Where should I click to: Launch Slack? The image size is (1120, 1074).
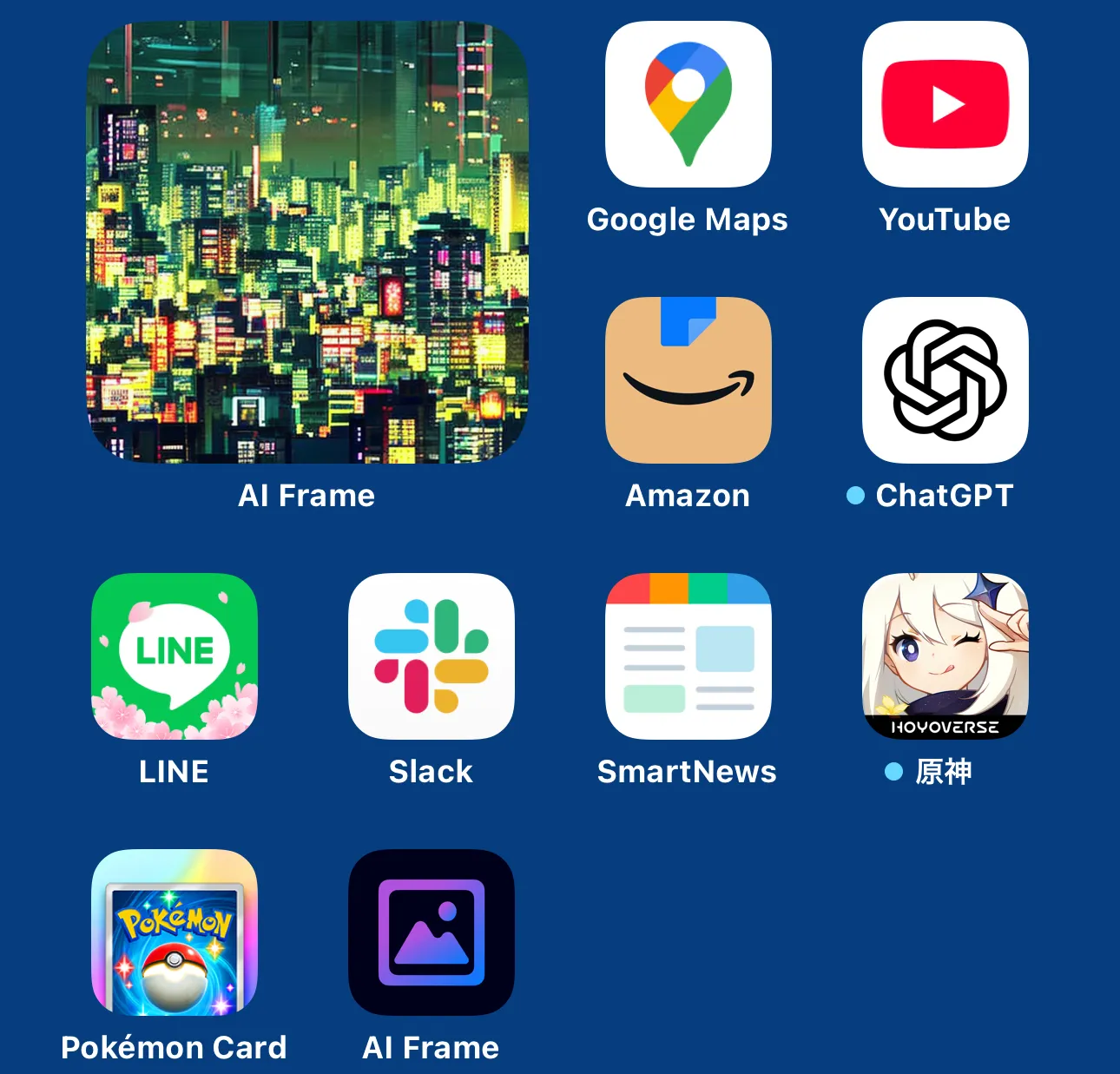point(432,656)
